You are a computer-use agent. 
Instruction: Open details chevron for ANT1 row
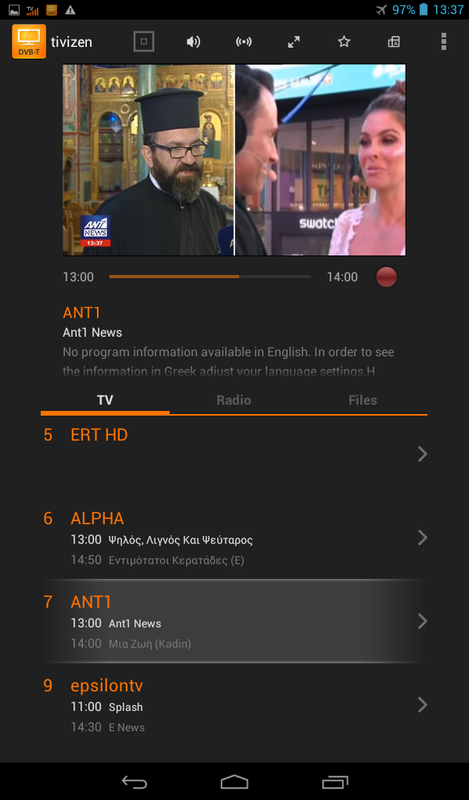tap(422, 621)
